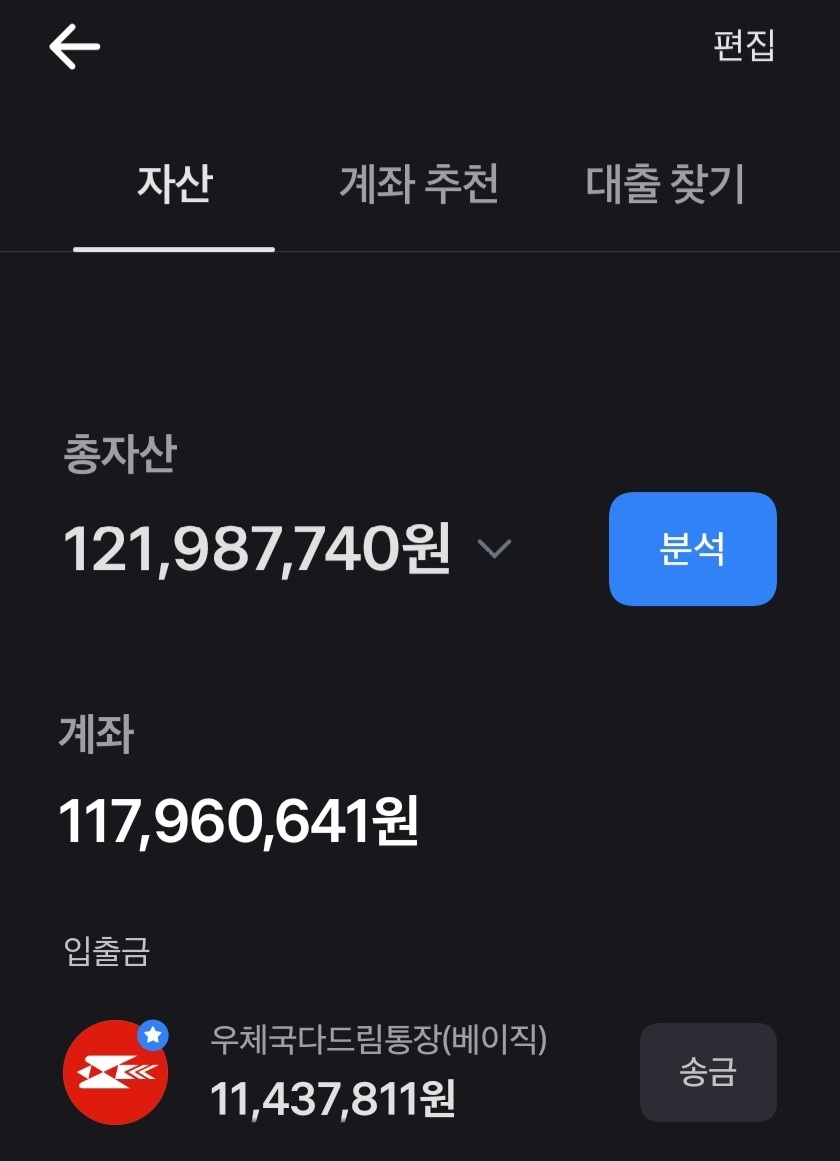Switch to the 계좌 추천 tab
The width and height of the screenshot is (840, 1161).
point(419,185)
